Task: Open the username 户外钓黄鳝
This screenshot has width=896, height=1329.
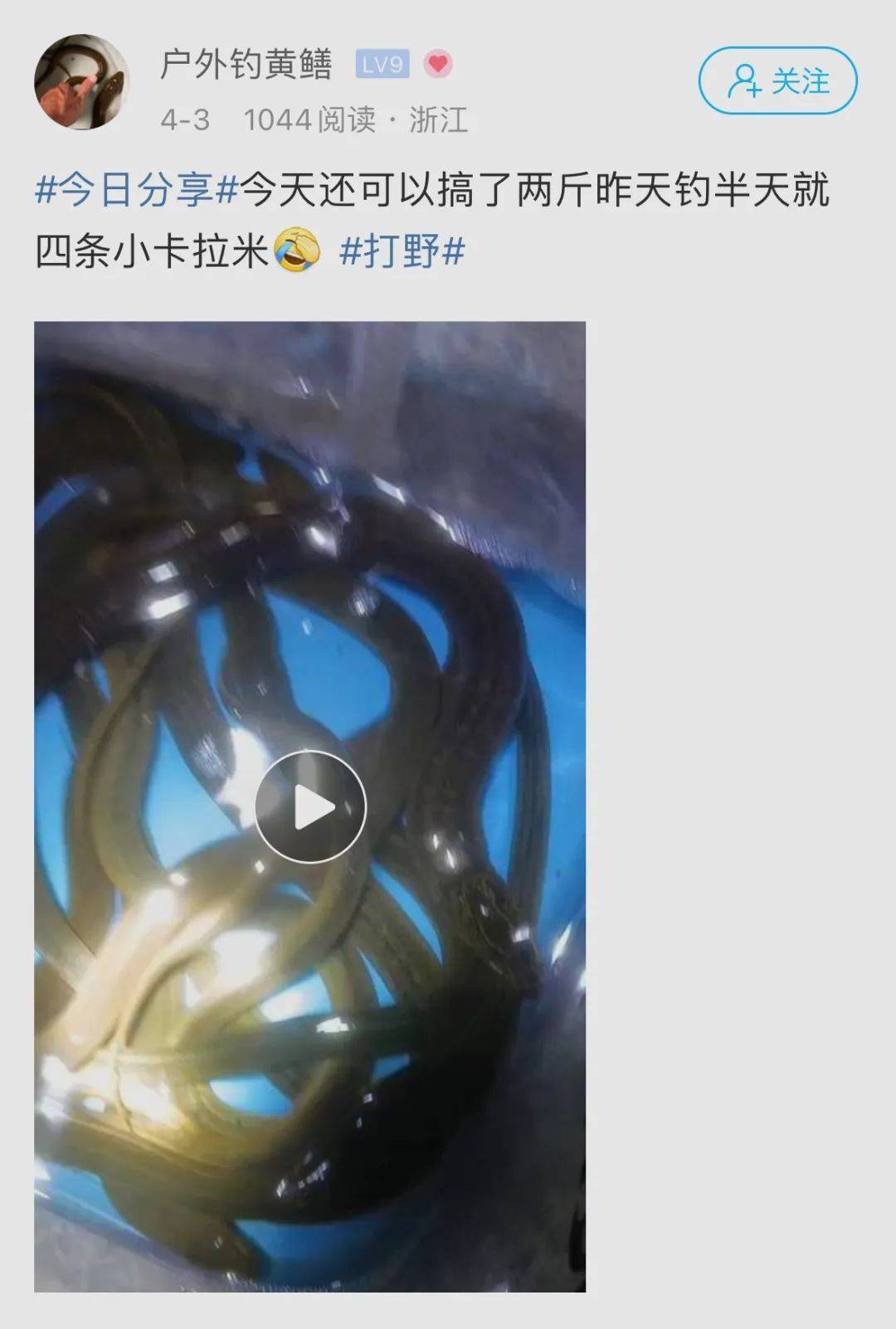Action: (x=246, y=65)
